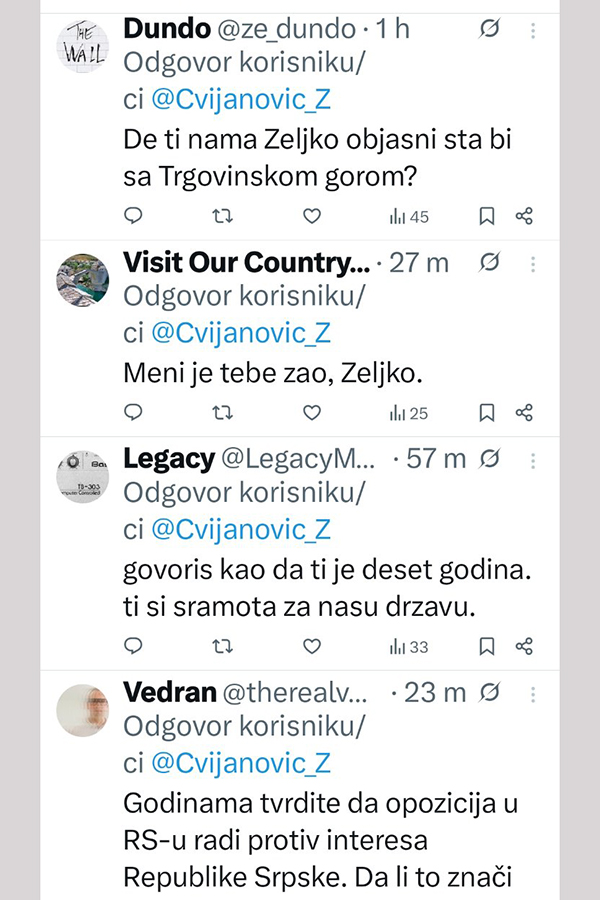The image size is (600, 900).
Task: View analytics count on Legacy's tweet
Action: tap(408, 647)
